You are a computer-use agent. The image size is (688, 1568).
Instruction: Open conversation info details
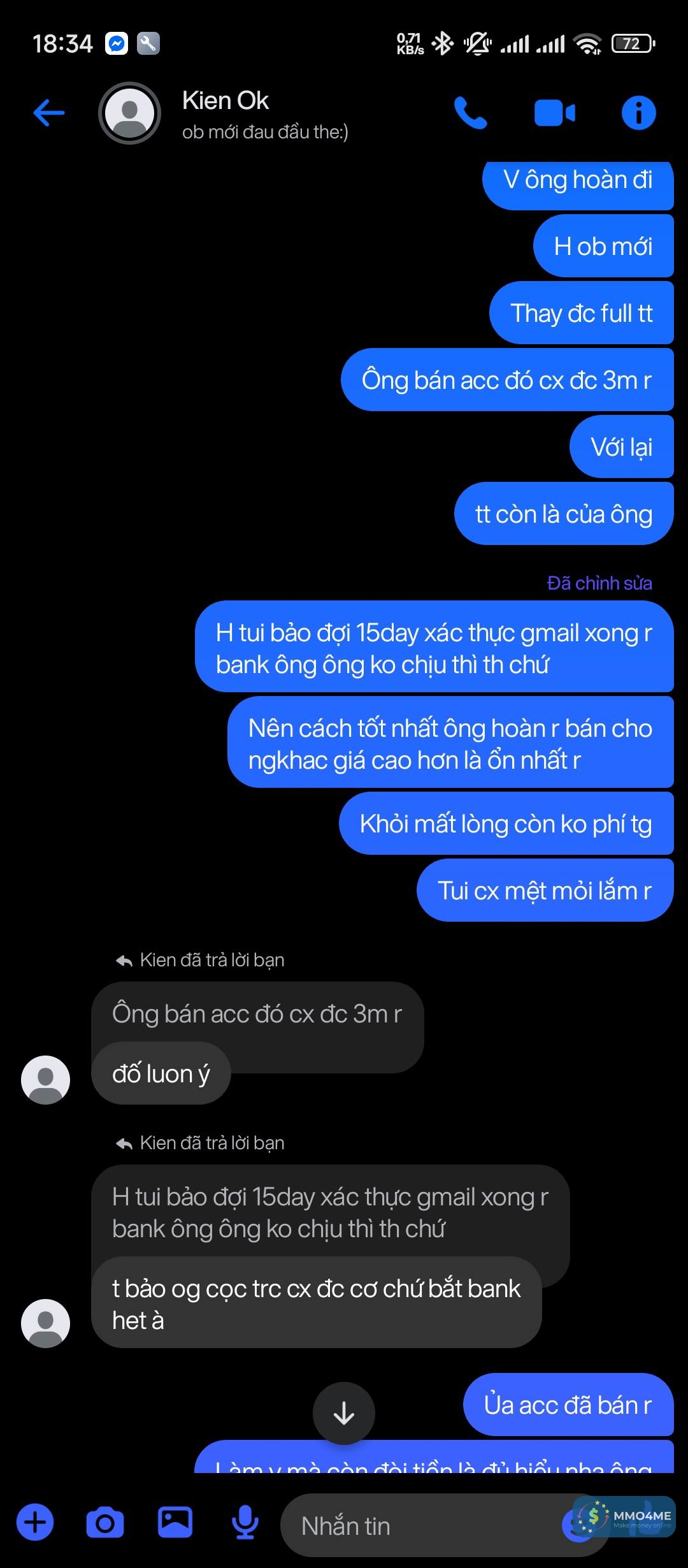(638, 113)
